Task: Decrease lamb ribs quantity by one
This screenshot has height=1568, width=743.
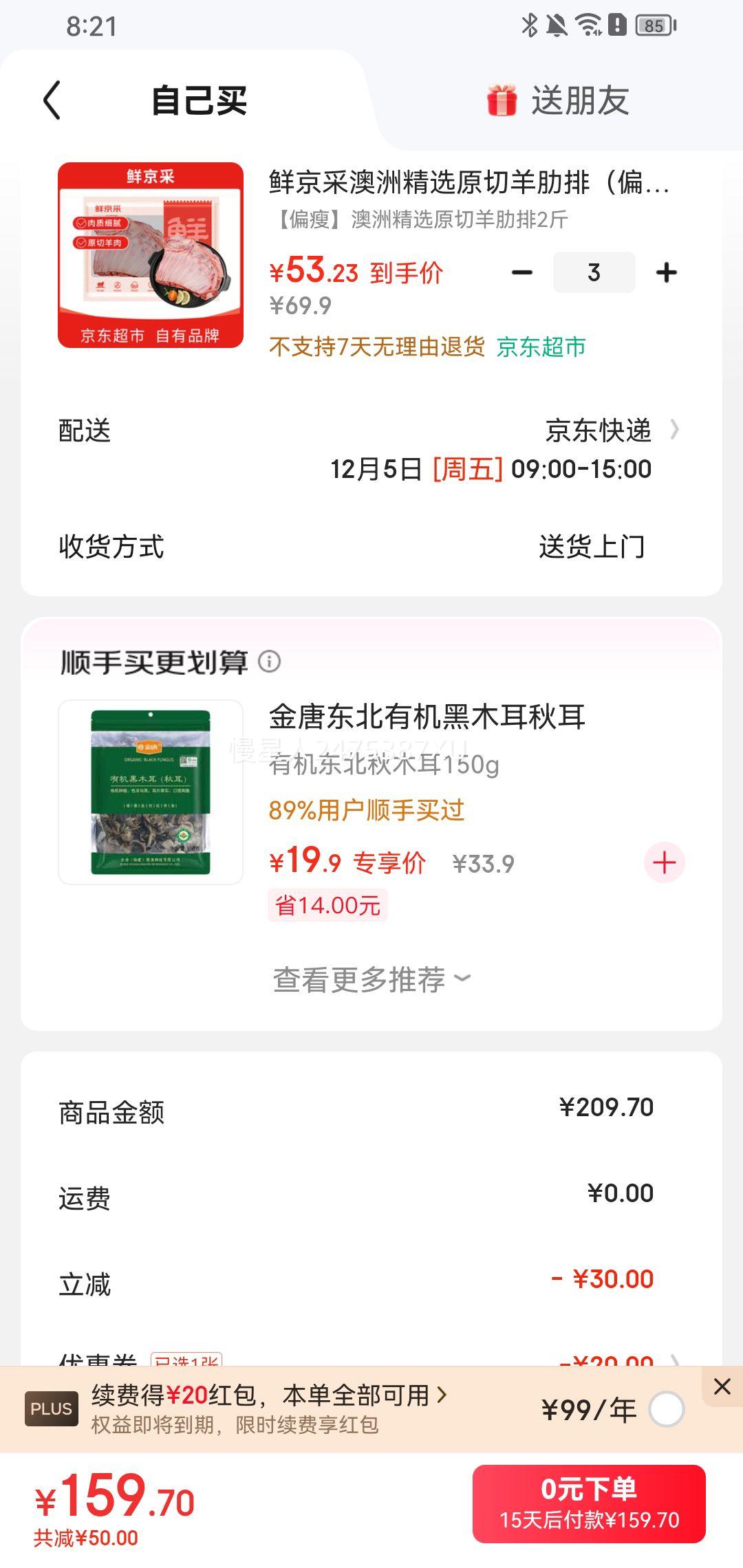Action: (522, 273)
